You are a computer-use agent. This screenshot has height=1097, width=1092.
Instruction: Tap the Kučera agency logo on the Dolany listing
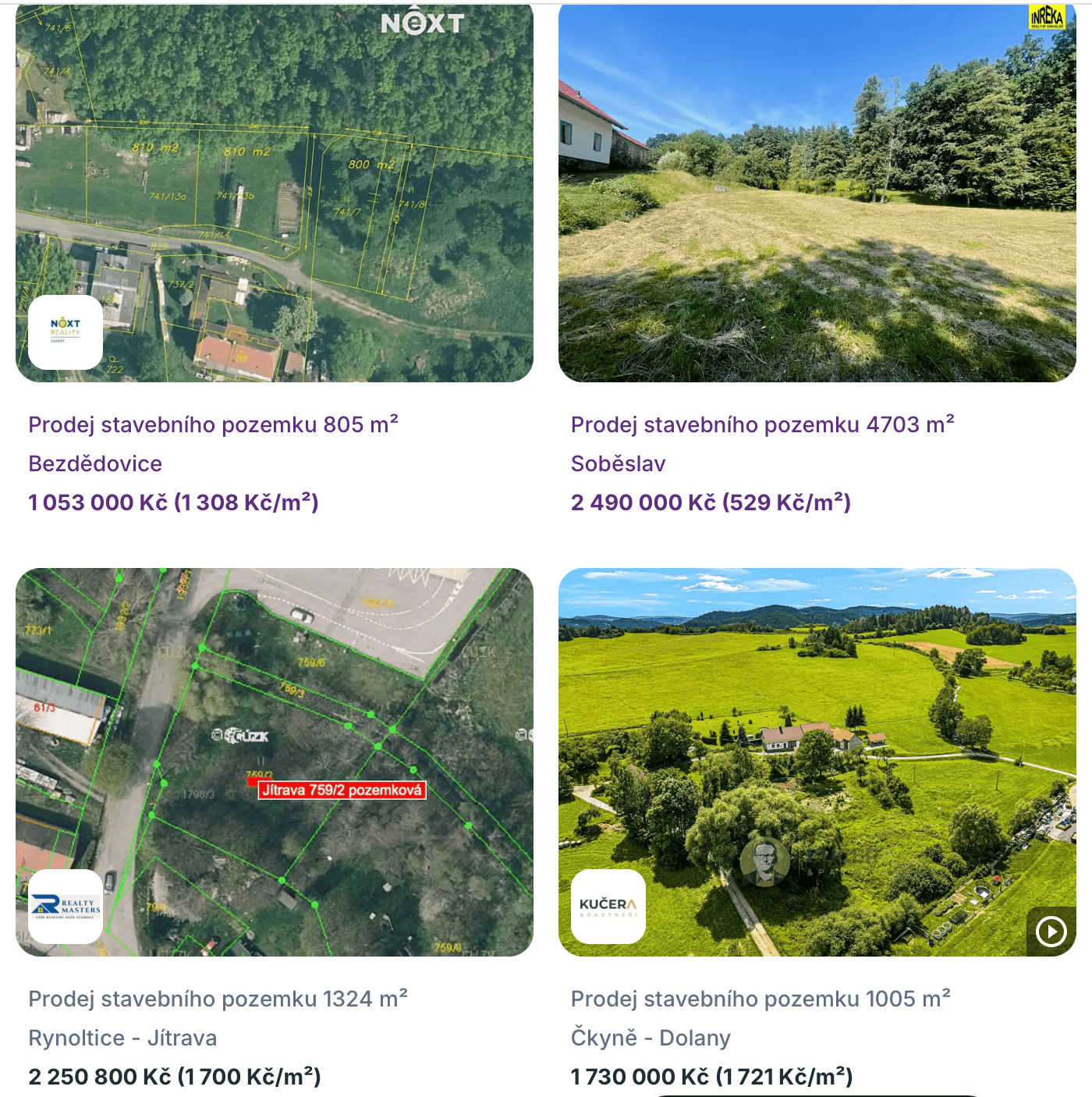click(608, 906)
